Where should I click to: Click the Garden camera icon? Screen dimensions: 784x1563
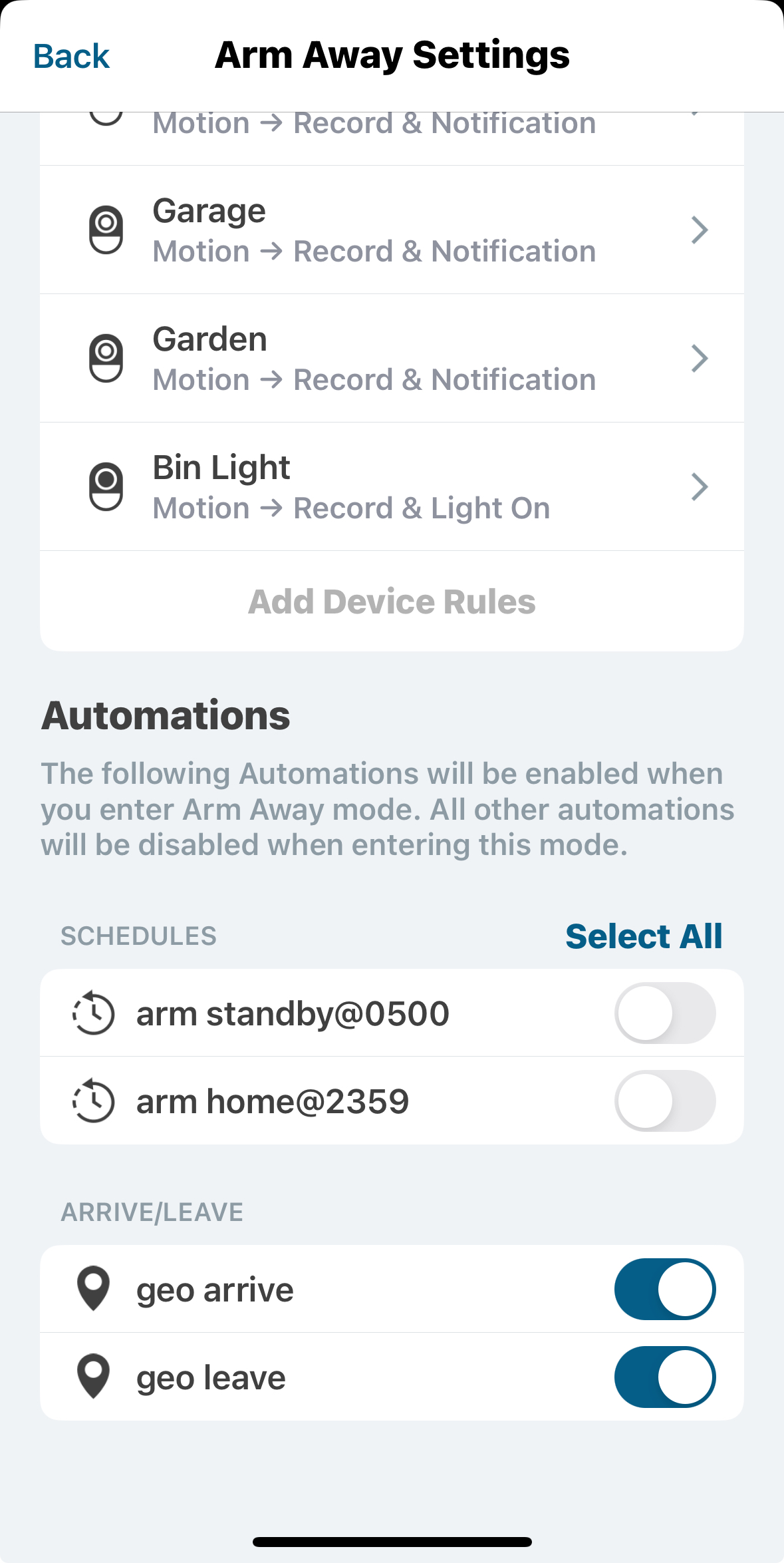coord(106,357)
